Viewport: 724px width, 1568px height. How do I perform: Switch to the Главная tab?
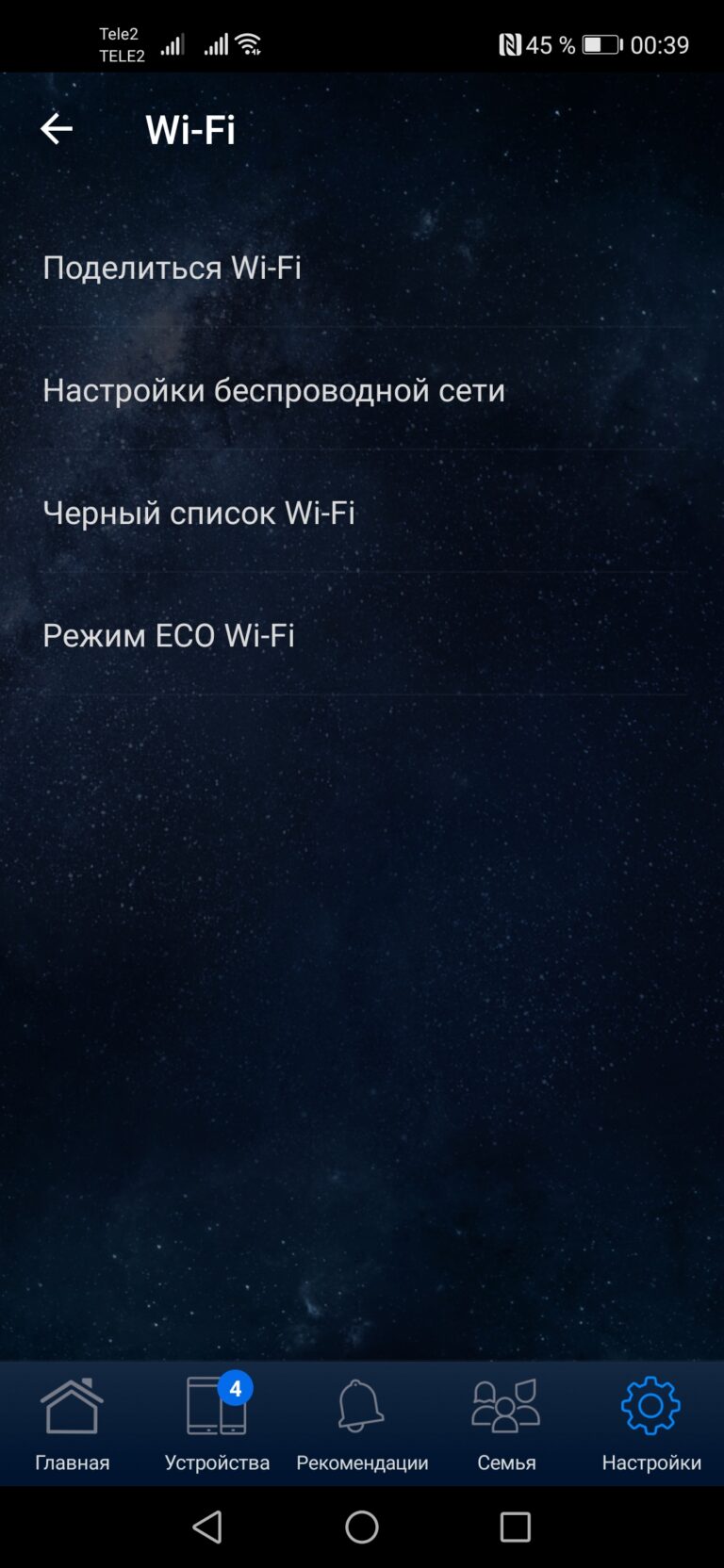pyautogui.click(x=73, y=1424)
